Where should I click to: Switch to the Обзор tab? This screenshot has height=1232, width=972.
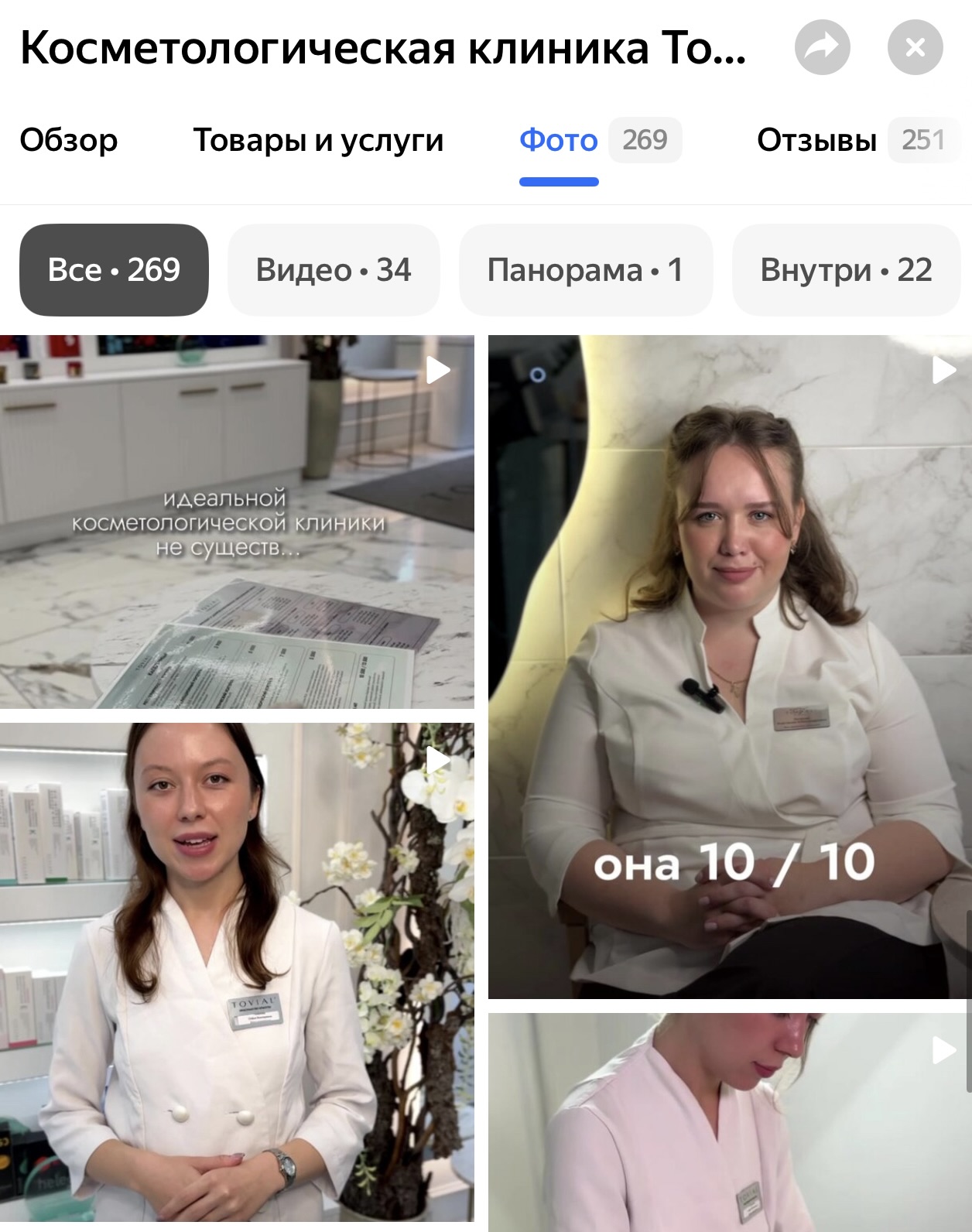69,140
